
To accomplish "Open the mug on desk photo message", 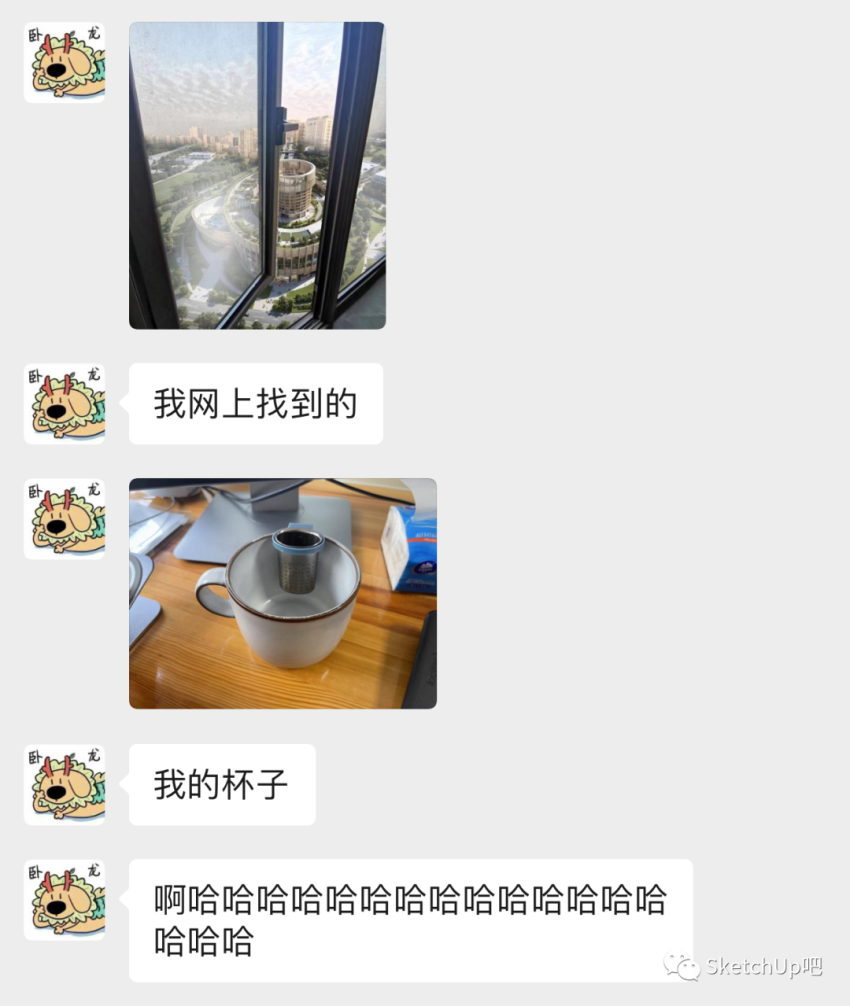I will tap(282, 593).
